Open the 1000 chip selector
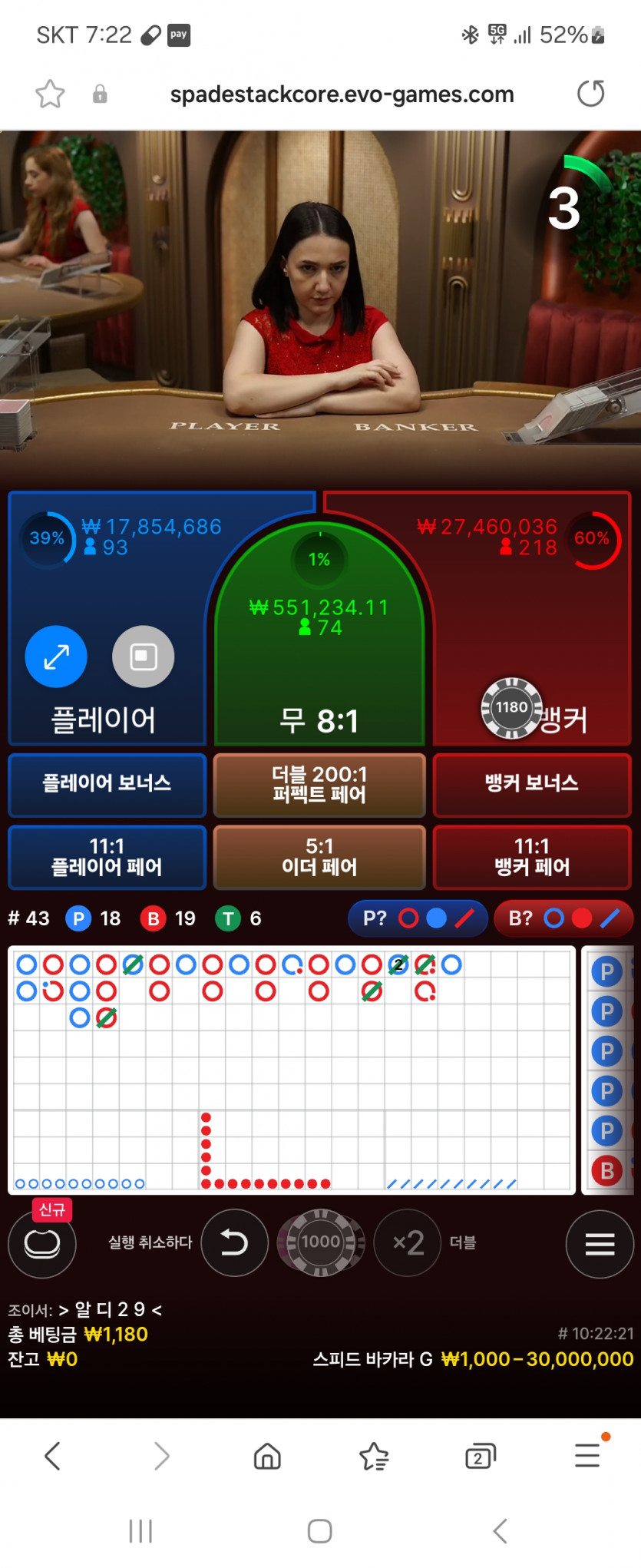Image resolution: width=641 pixels, height=1568 pixels. (321, 1242)
